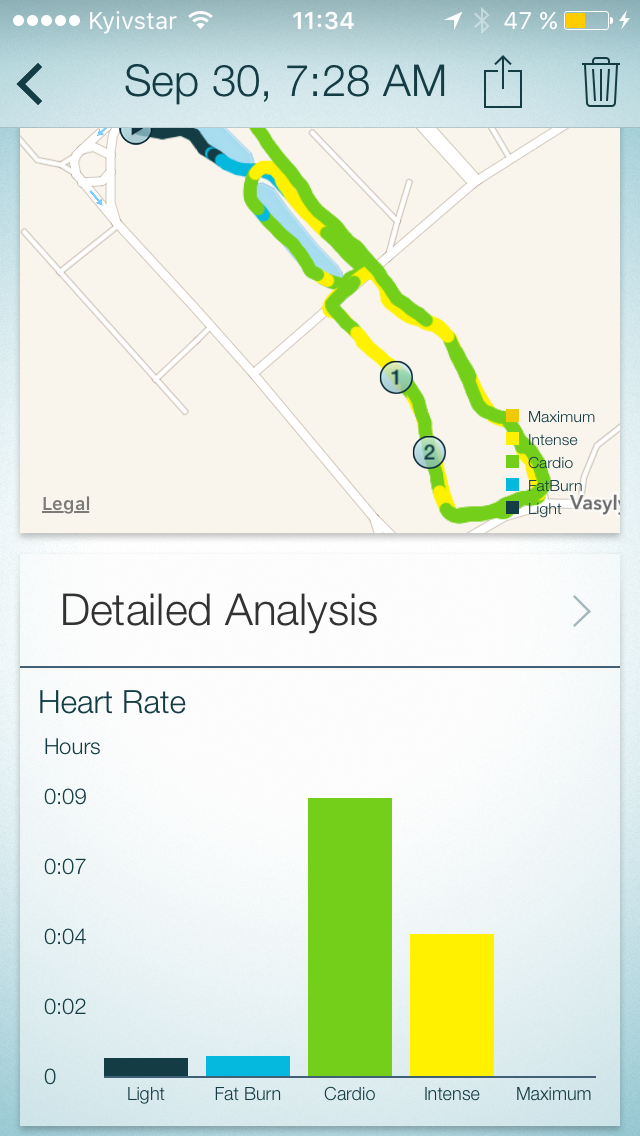Screen dimensions: 640x1136
Task: Open the Detailed Analysis row
Action: click(x=320, y=610)
